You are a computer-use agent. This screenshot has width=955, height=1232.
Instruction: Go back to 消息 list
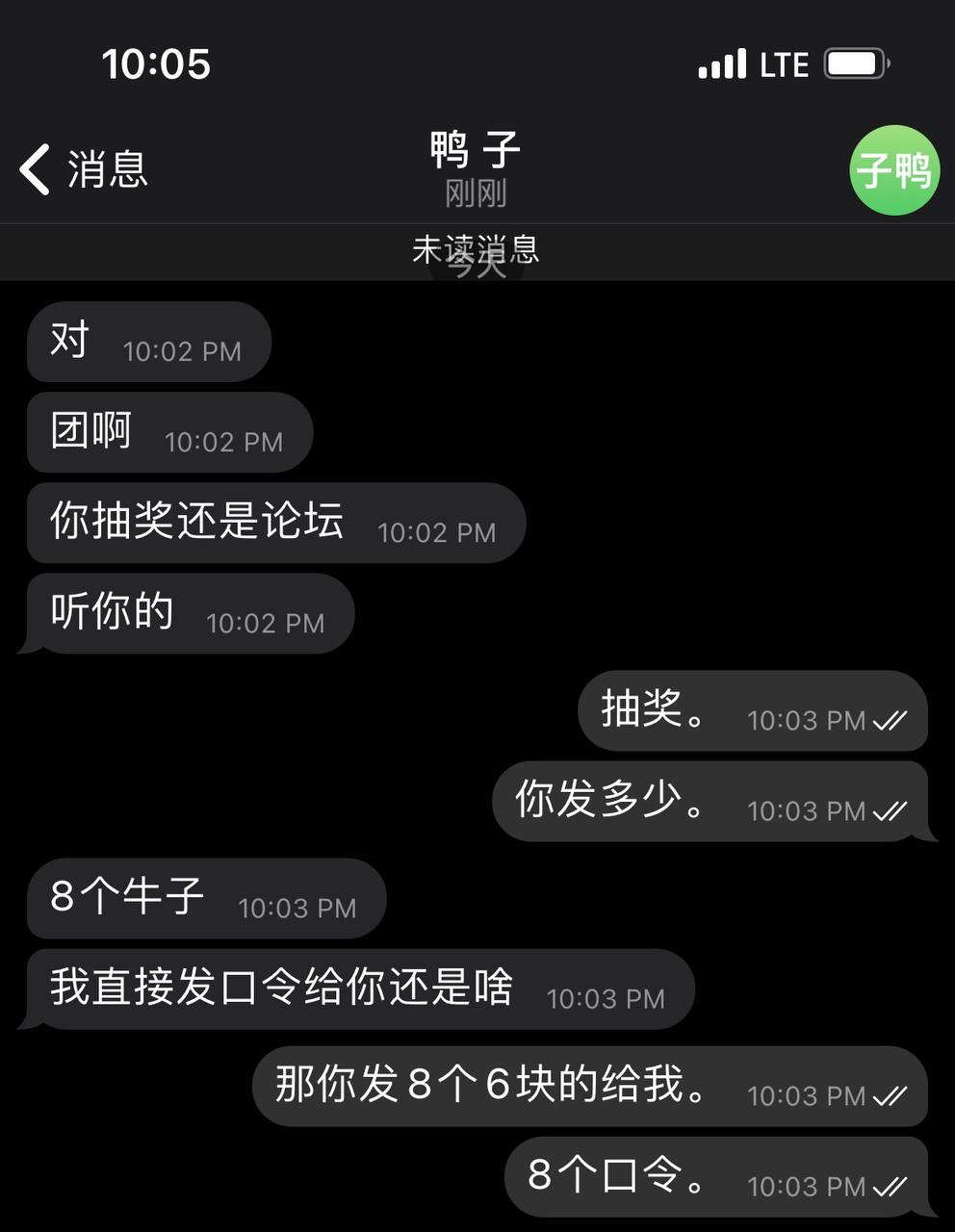(84, 169)
